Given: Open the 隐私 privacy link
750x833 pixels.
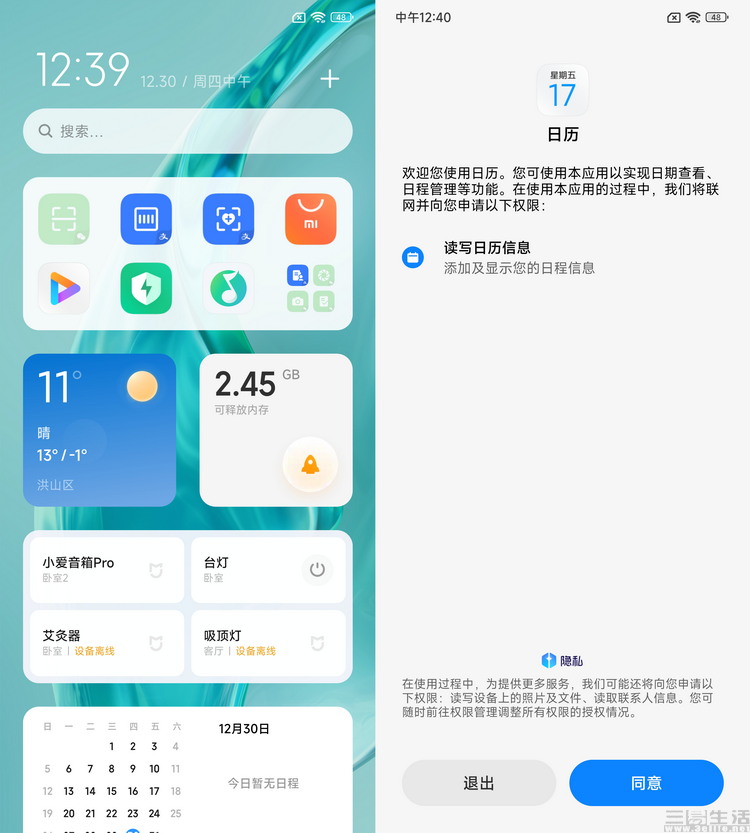Looking at the screenshot, I should point(562,660).
